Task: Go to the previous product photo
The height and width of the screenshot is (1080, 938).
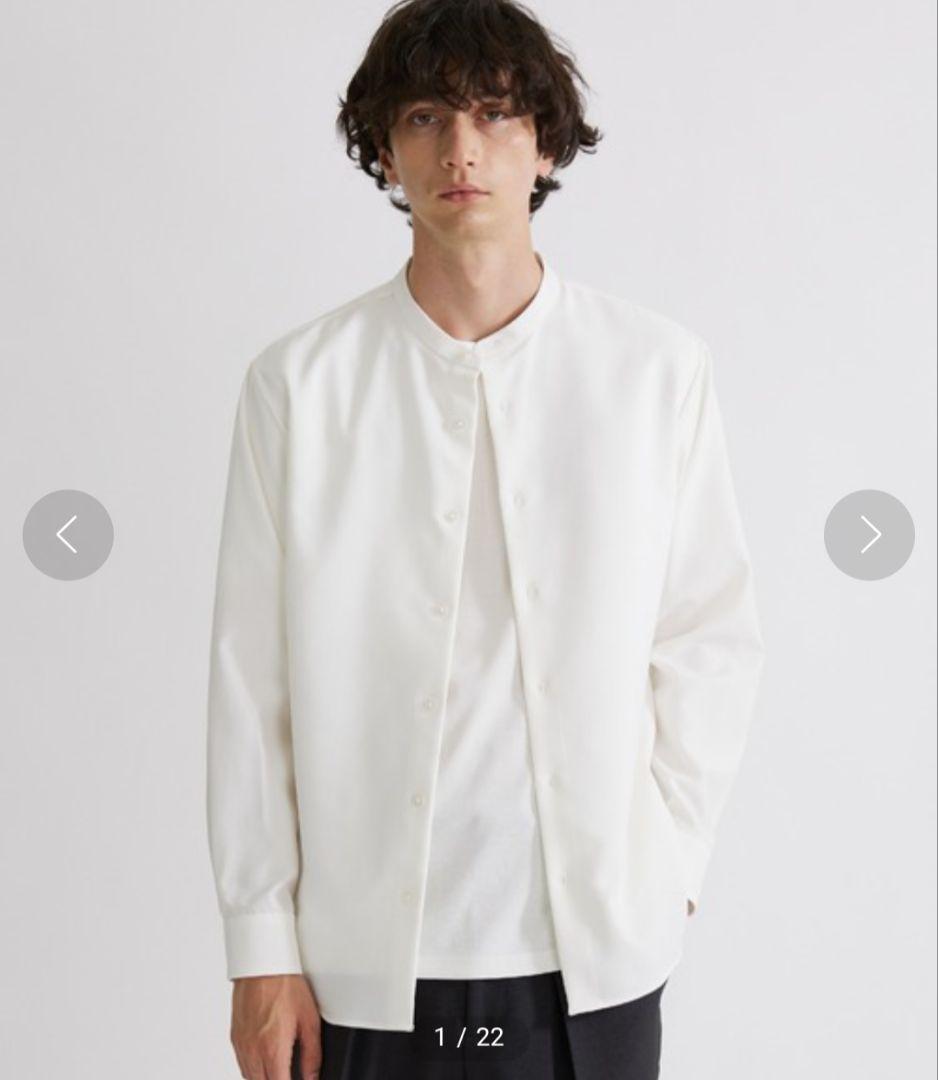Action: click(68, 535)
